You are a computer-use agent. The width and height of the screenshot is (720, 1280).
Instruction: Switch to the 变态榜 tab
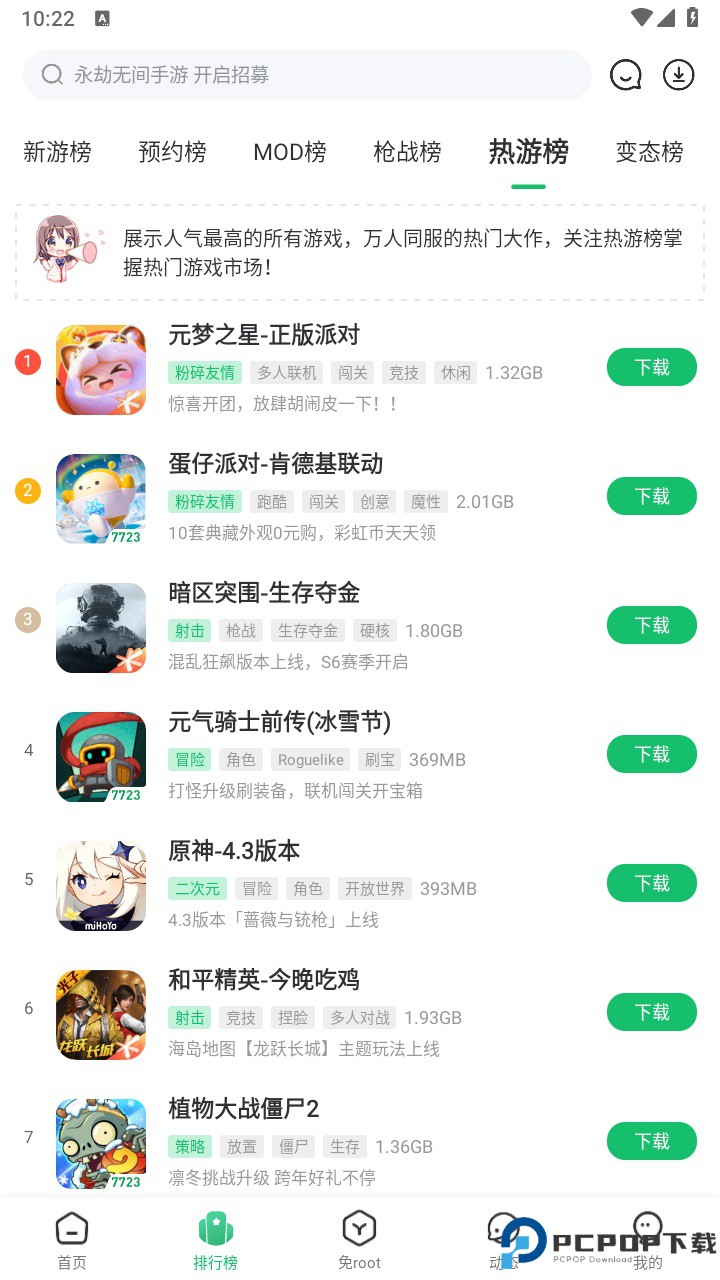[649, 152]
